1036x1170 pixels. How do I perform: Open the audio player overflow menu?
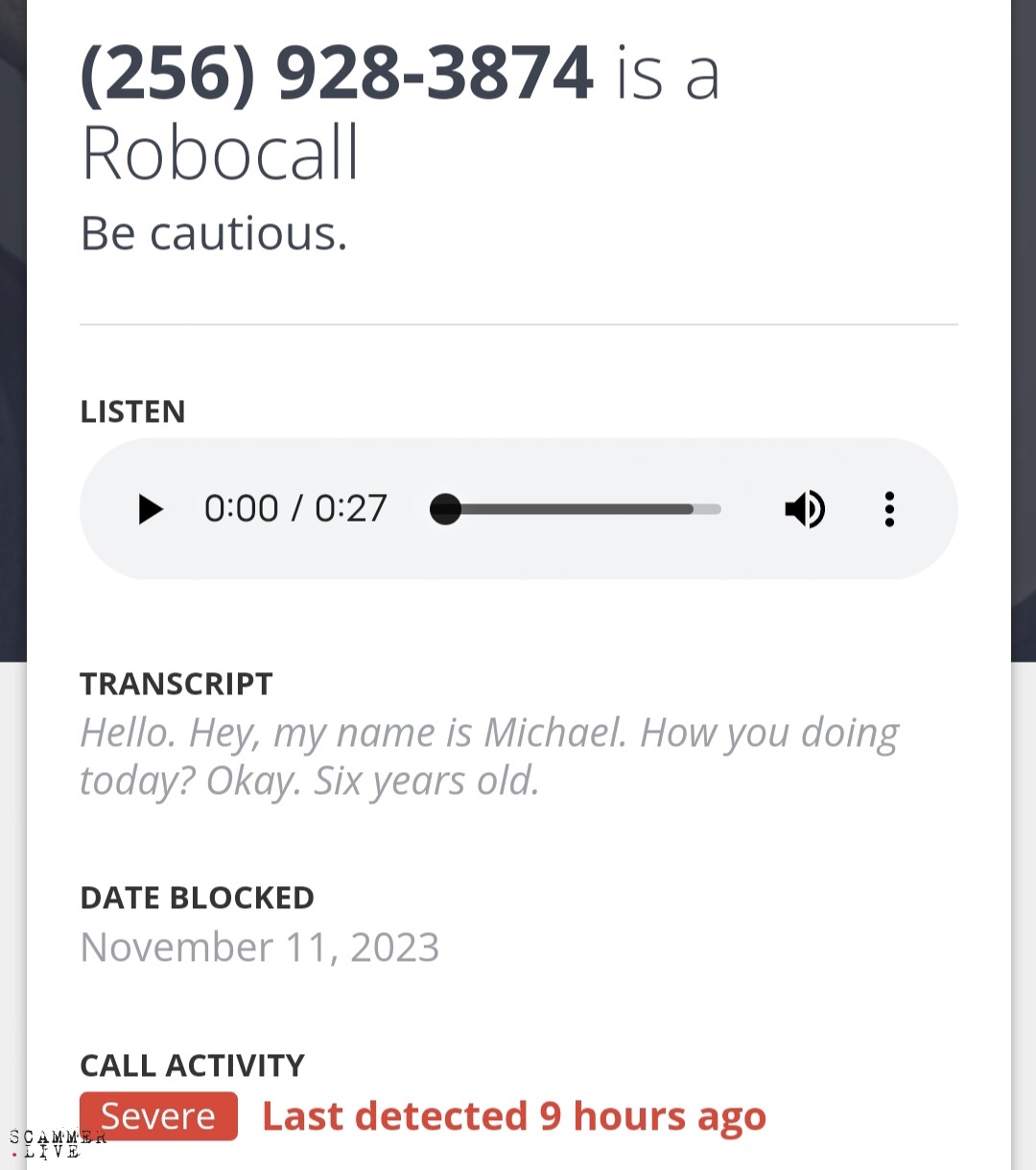pyautogui.click(x=889, y=509)
